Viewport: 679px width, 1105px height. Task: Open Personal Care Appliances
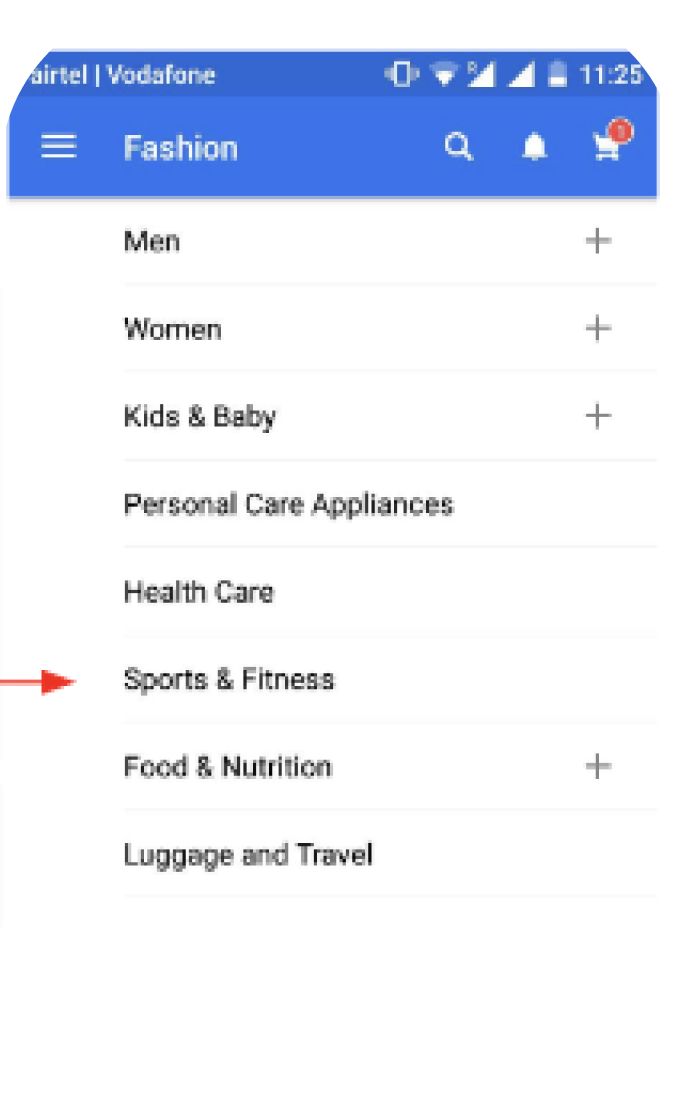click(288, 504)
